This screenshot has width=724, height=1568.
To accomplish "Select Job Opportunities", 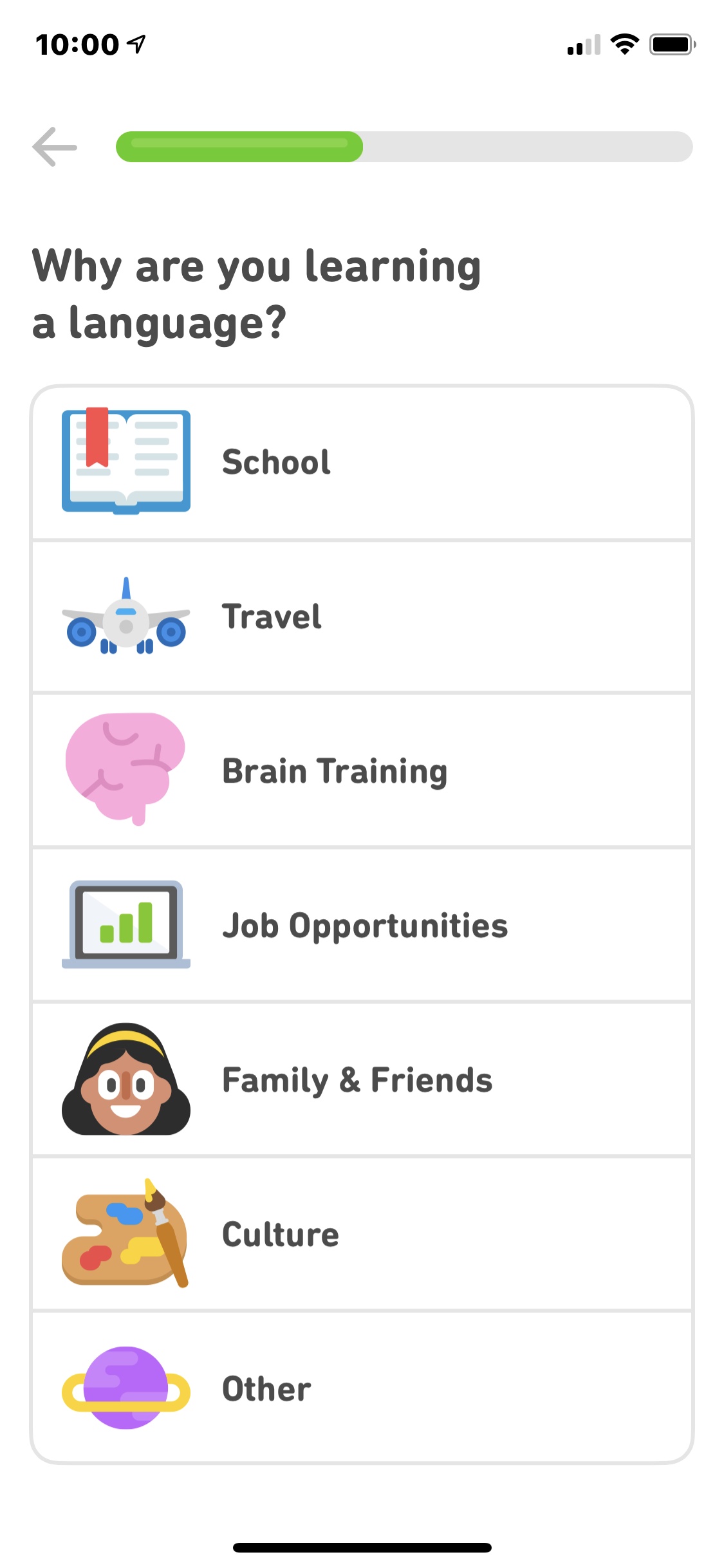I will coord(362,926).
